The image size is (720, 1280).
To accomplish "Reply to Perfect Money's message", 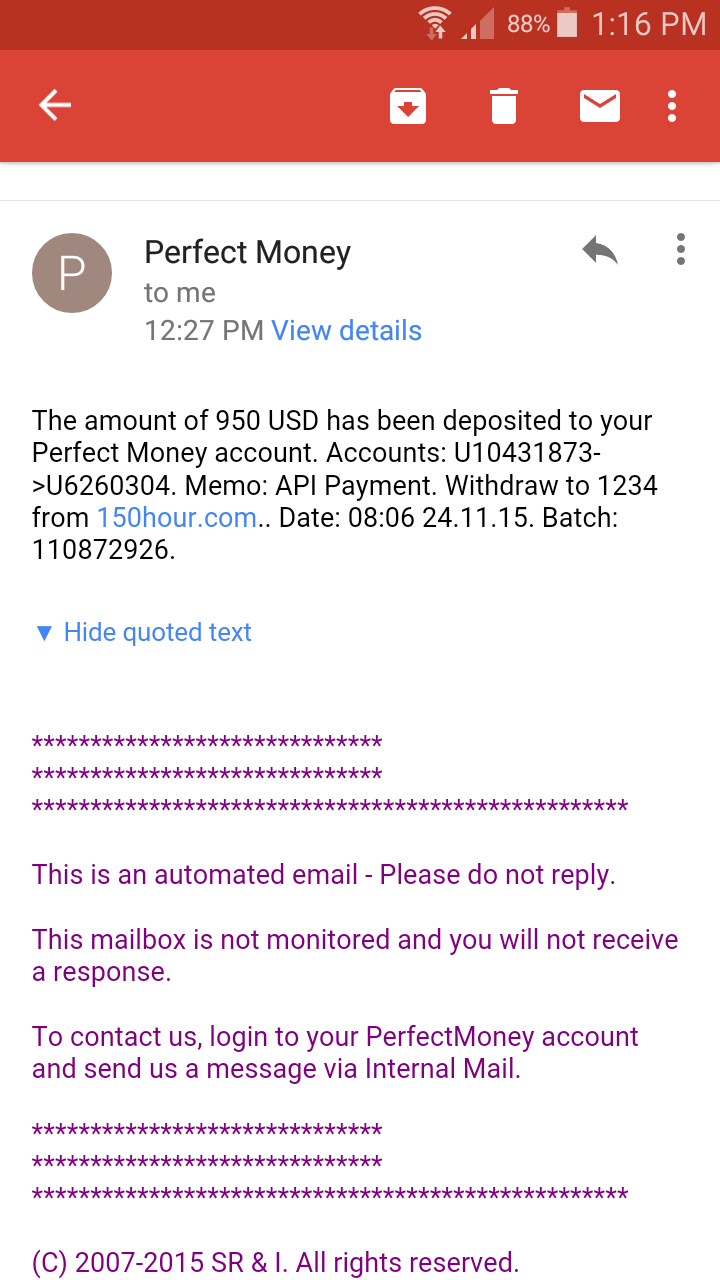I will pos(600,250).
